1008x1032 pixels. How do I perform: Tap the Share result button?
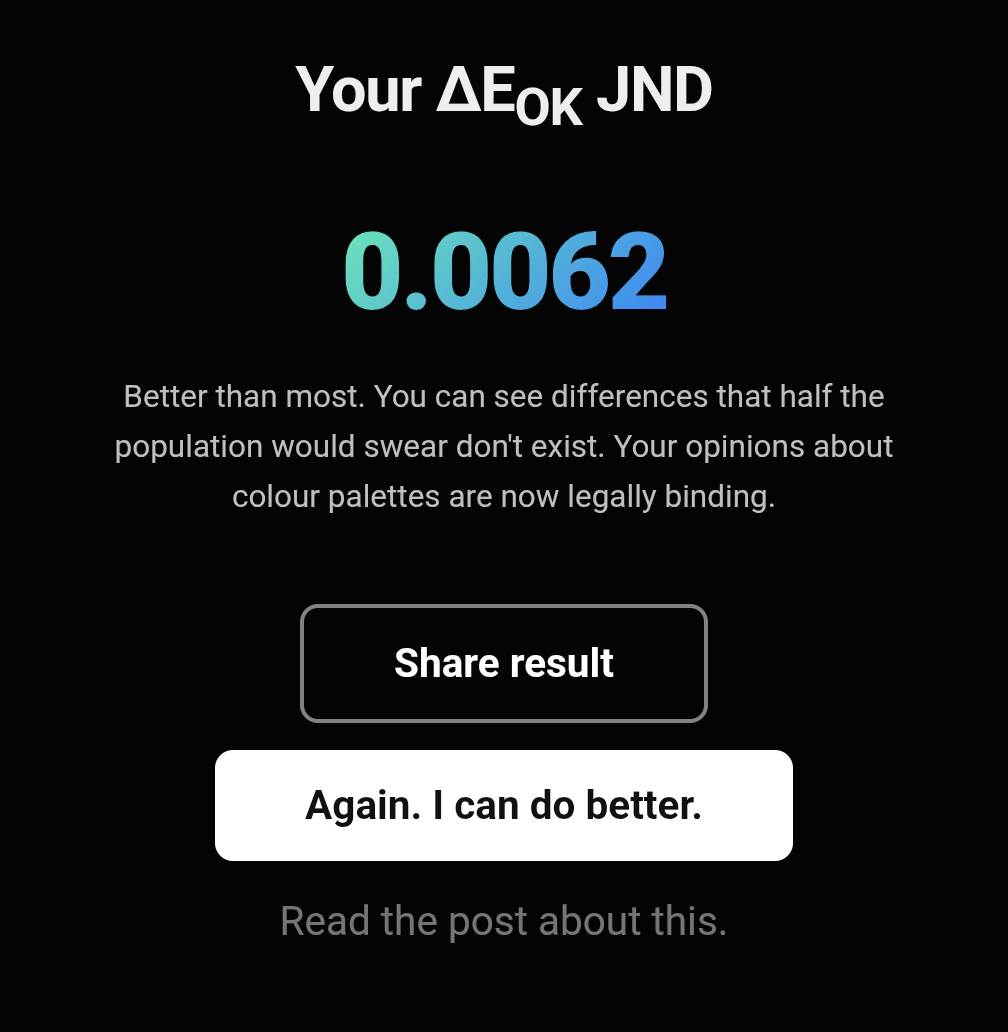click(x=503, y=663)
